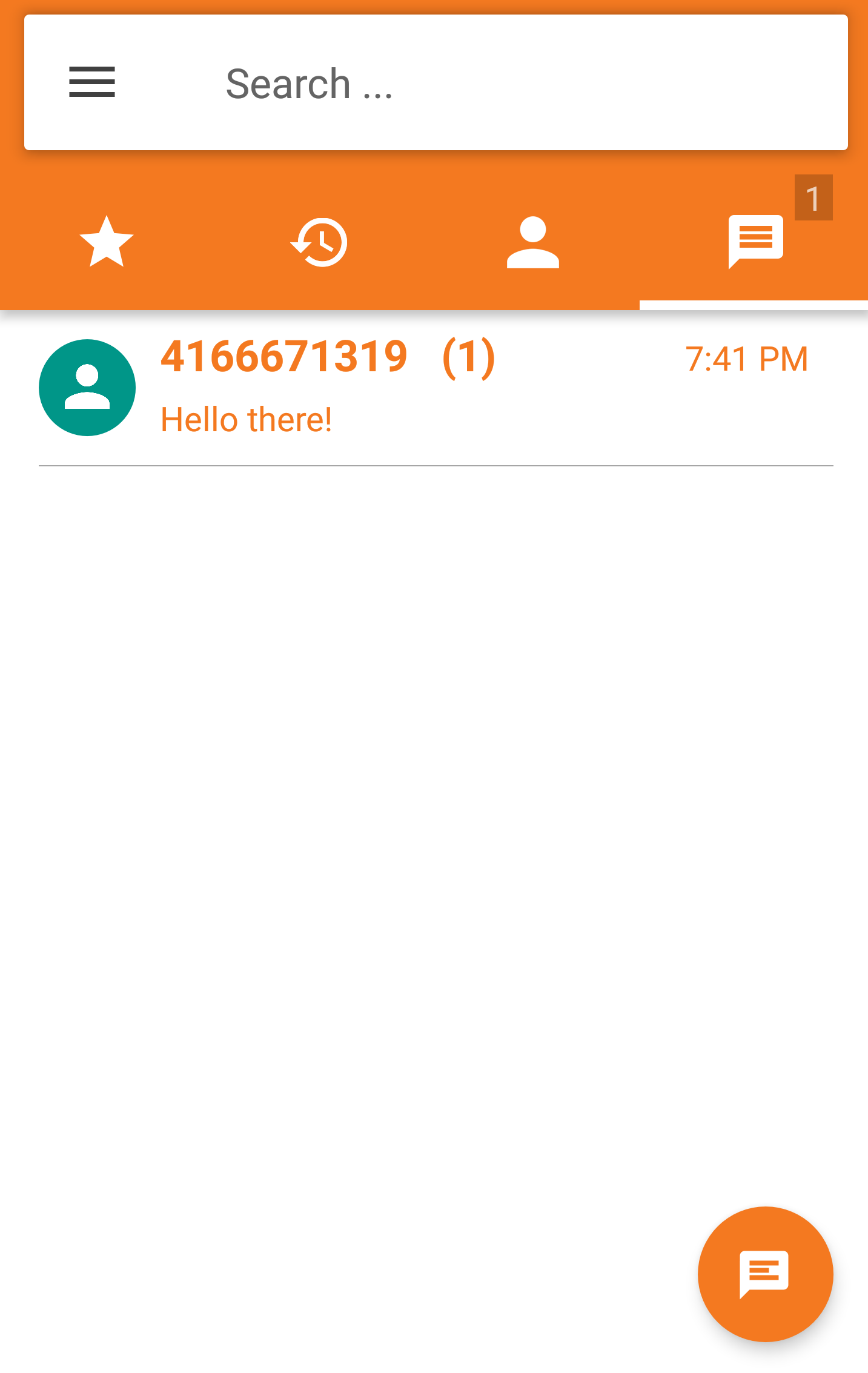868x1373 pixels.
Task: Switch to the Favorites star tab
Action: 106,241
